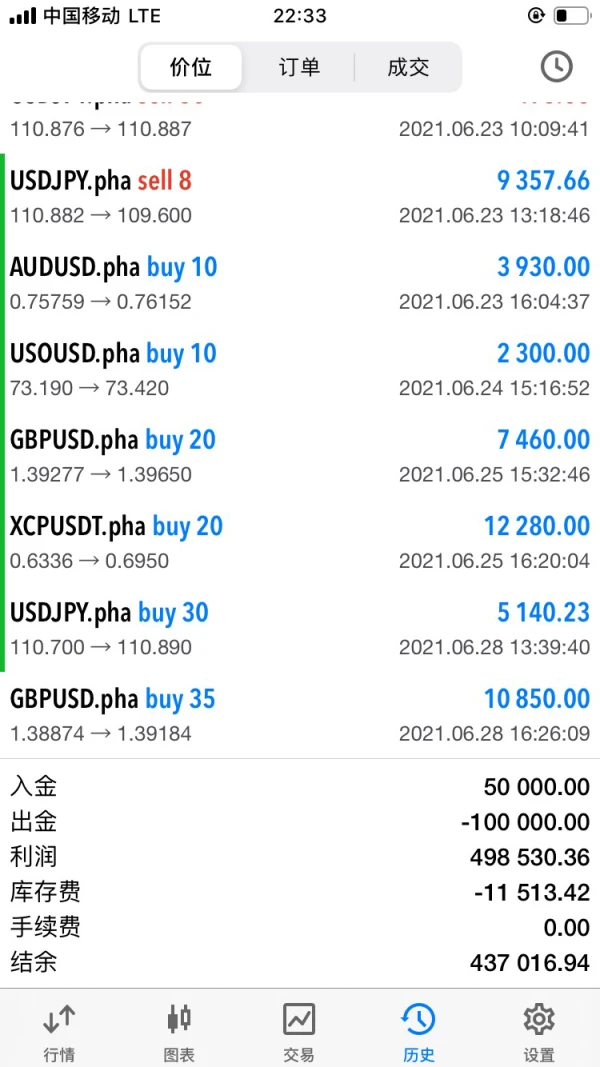Viewport: 600px width, 1067px height.
Task: Go to the 行情 quotes tab
Action: pos(60,1030)
